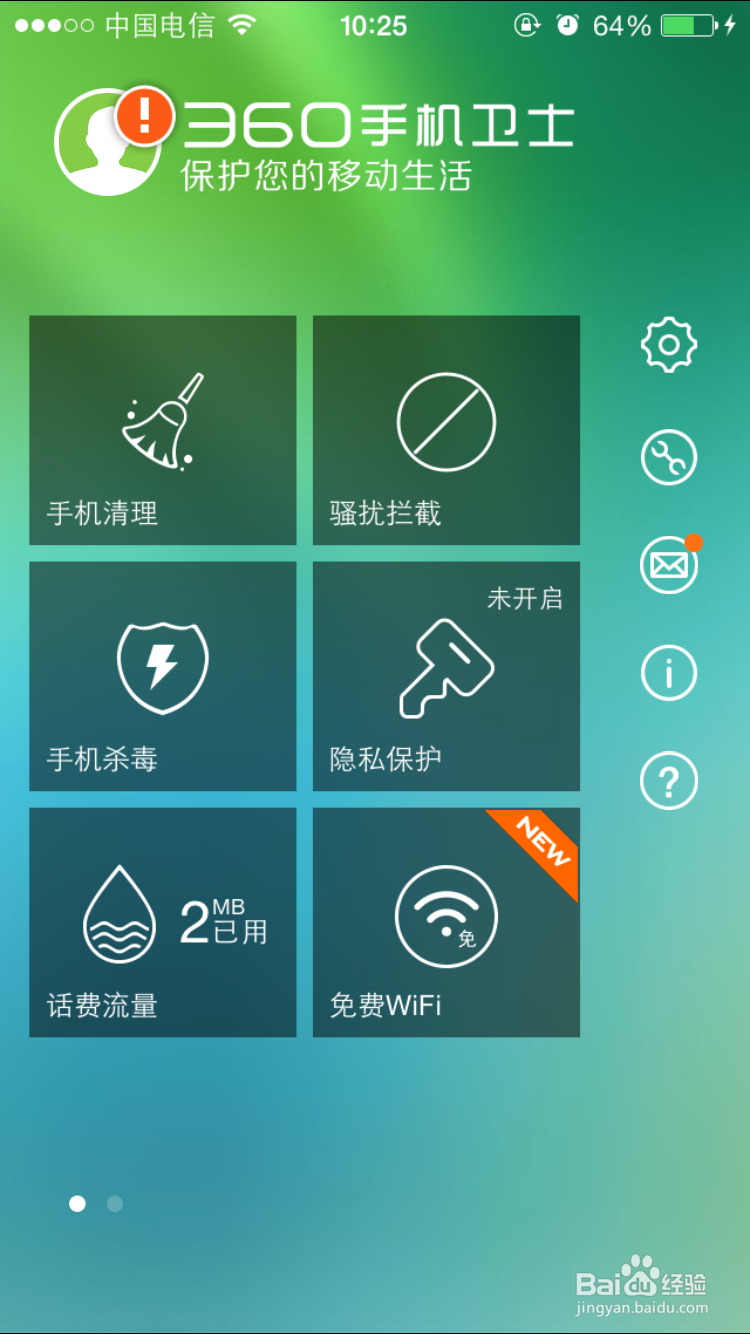The height and width of the screenshot is (1334, 750).
Task: Open the settings gear on sidebar
Action: pos(668,344)
